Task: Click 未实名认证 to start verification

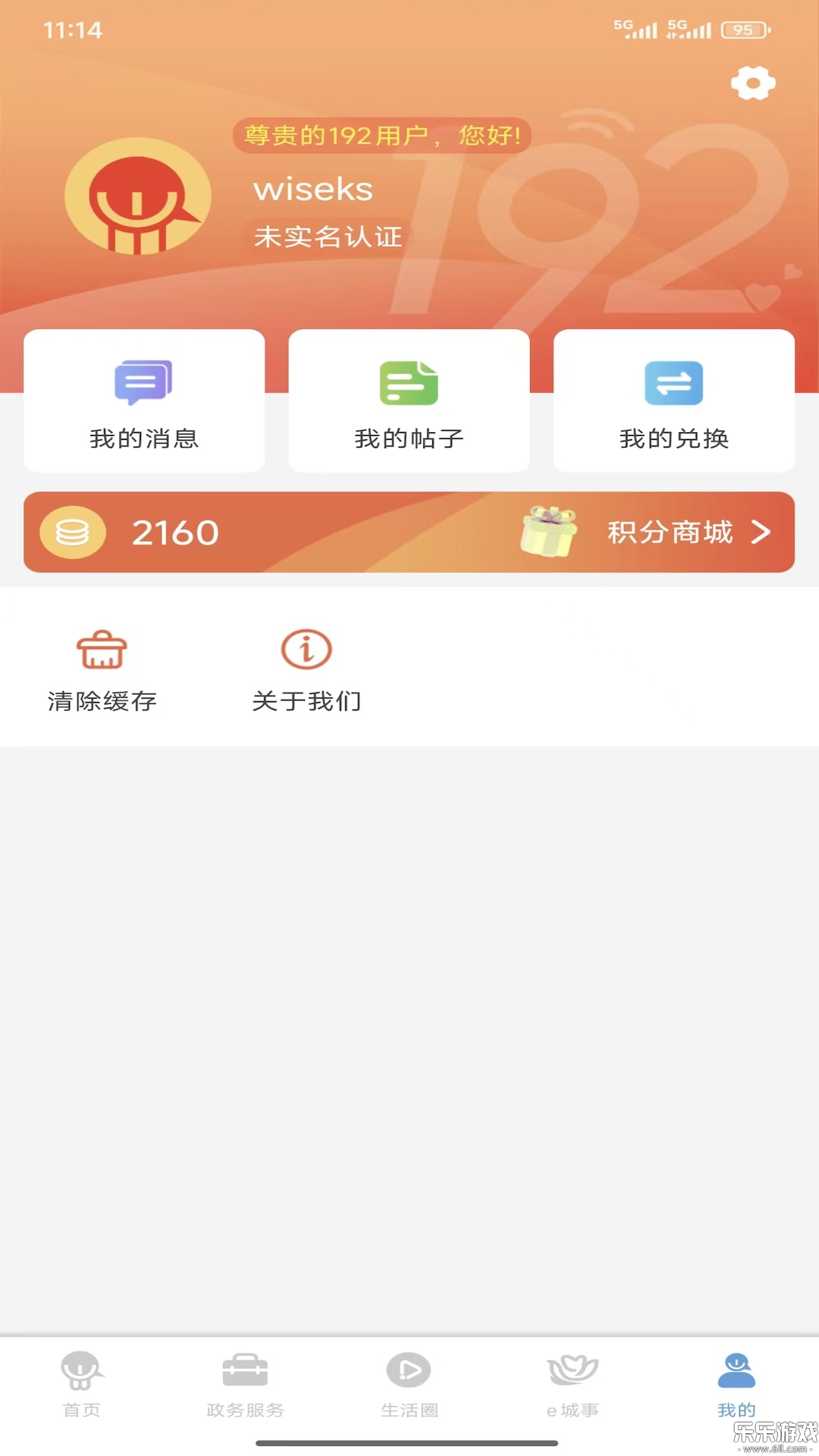Action: [328, 236]
